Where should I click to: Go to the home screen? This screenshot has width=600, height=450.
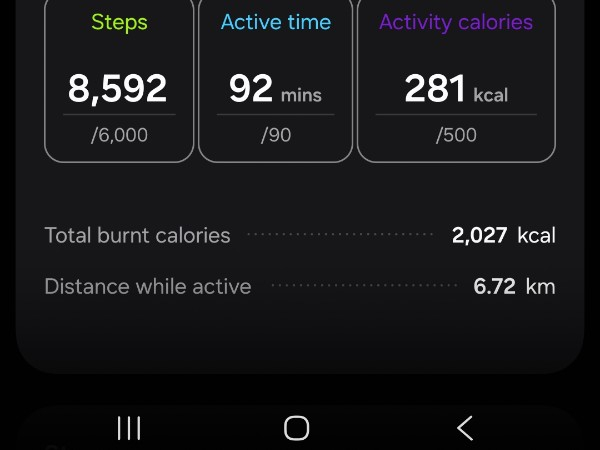click(297, 428)
